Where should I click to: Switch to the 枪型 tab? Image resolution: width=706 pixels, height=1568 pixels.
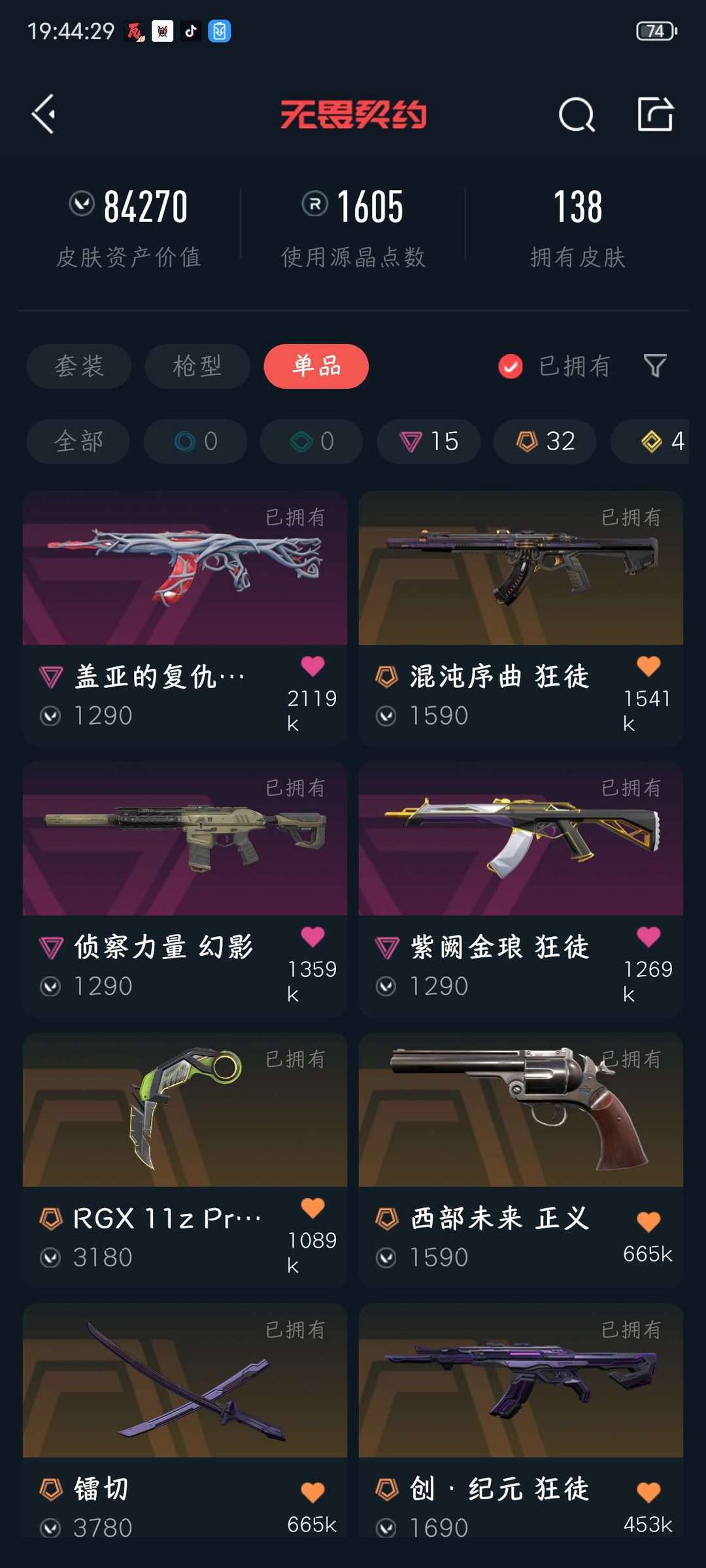coord(197,366)
